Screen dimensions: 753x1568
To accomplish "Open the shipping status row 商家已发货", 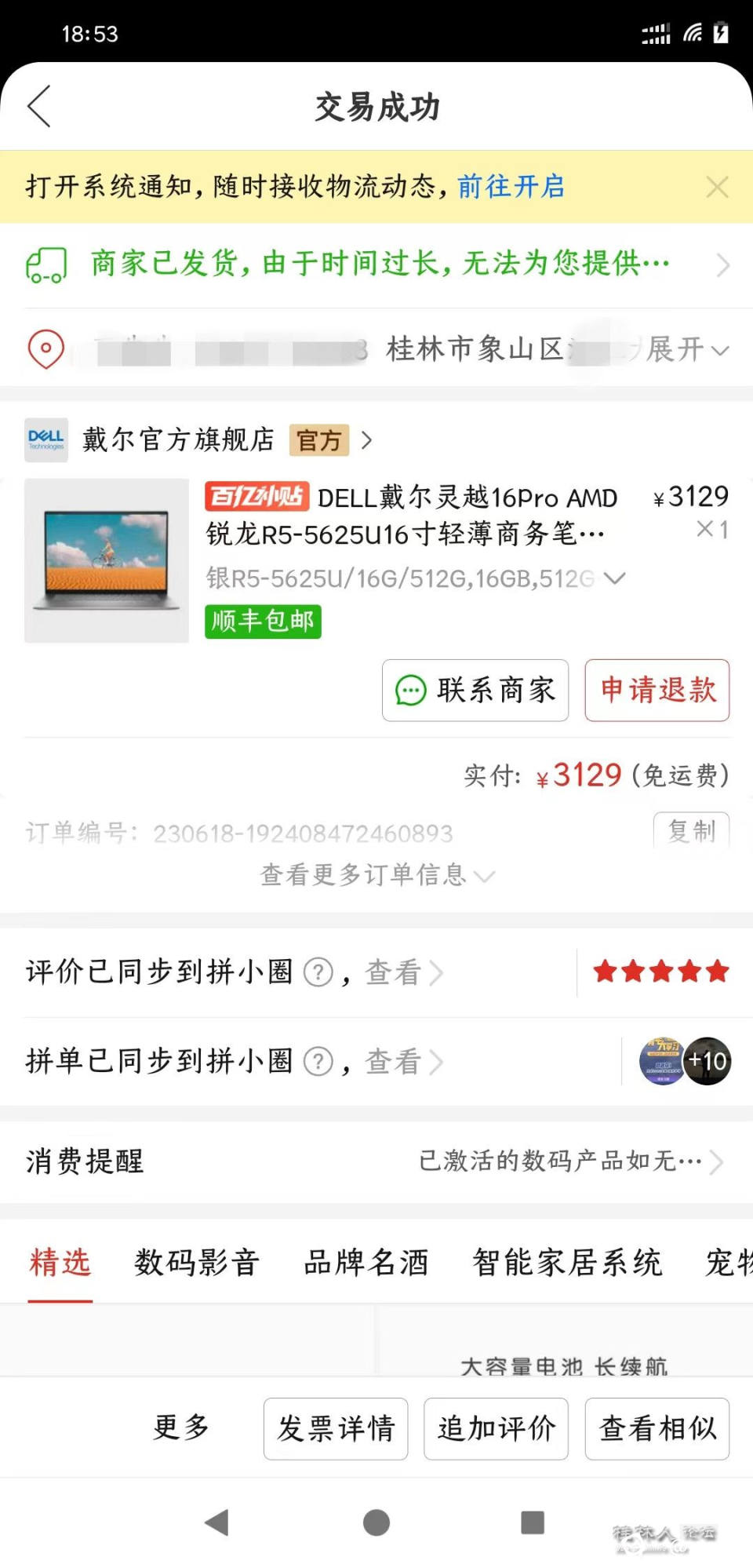I will pos(376,264).
